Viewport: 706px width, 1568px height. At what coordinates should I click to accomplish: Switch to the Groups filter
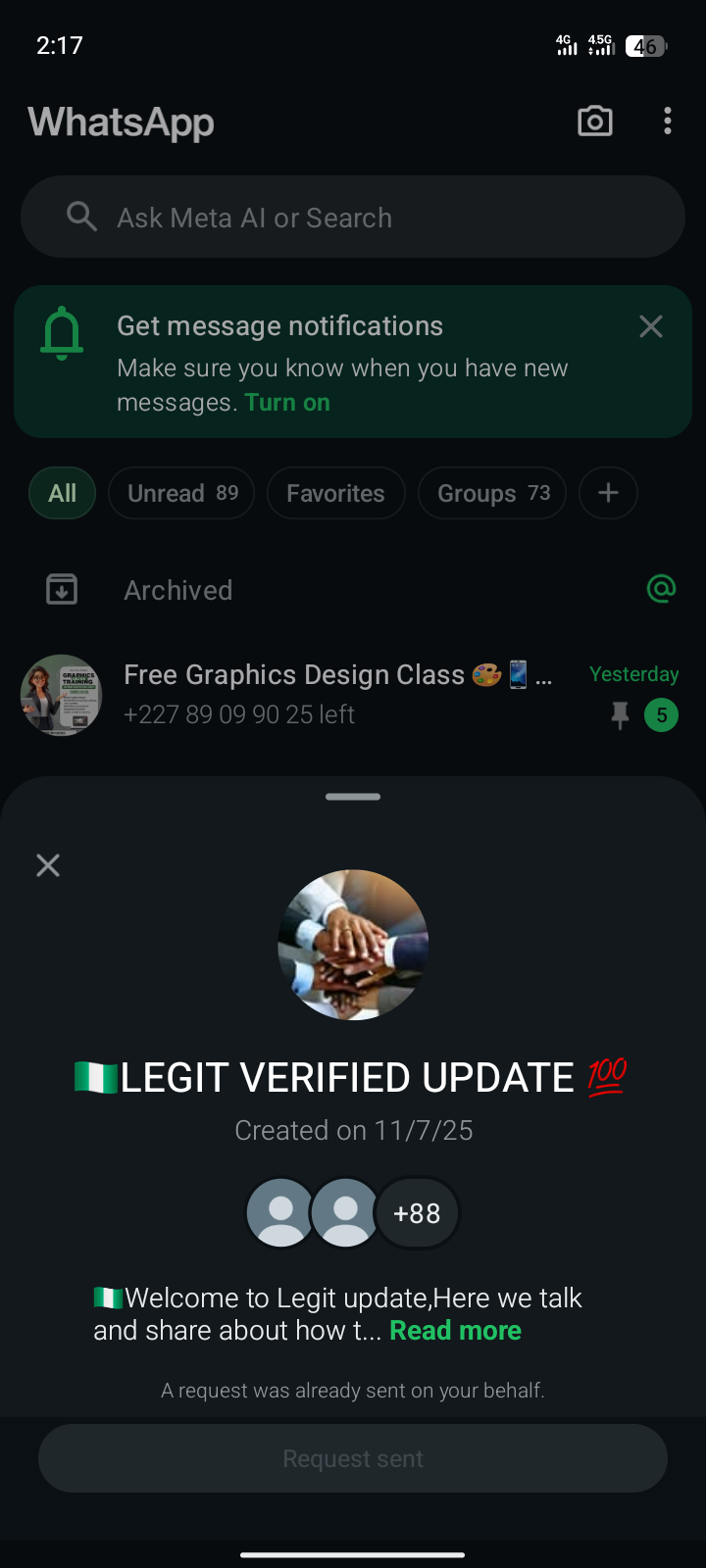pyautogui.click(x=493, y=493)
